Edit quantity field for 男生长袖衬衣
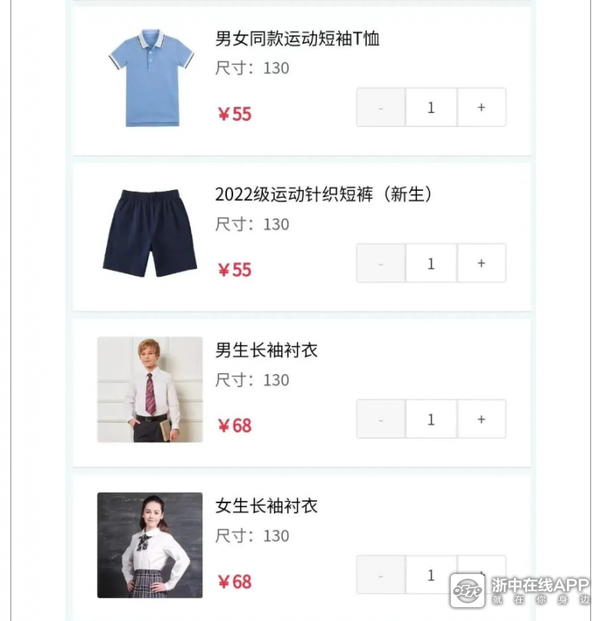Image resolution: width=600 pixels, height=621 pixels. pyautogui.click(x=431, y=419)
